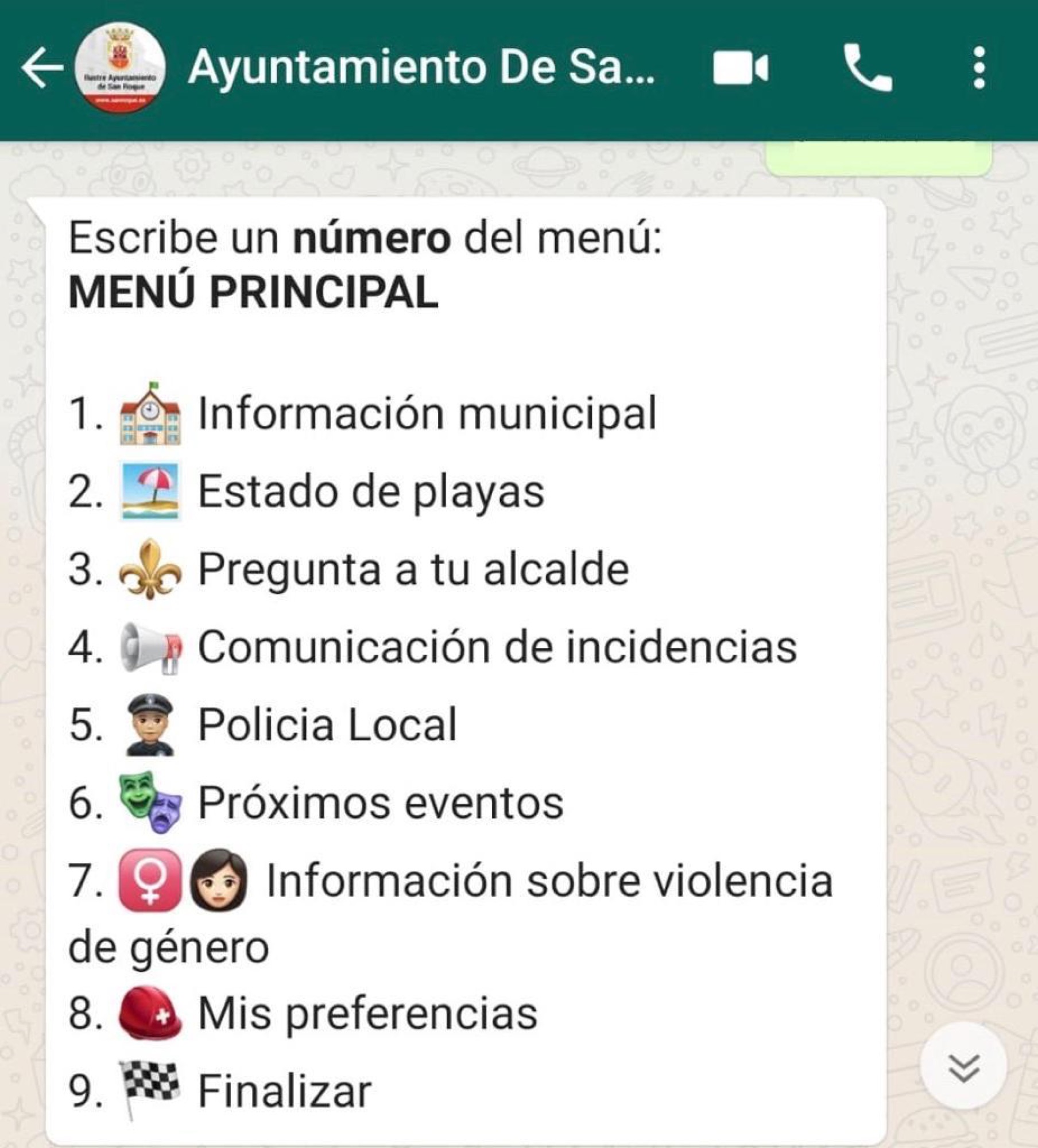The width and height of the screenshot is (1038, 1148).
Task: Jump to the latest messages
Action: pos(963,1068)
